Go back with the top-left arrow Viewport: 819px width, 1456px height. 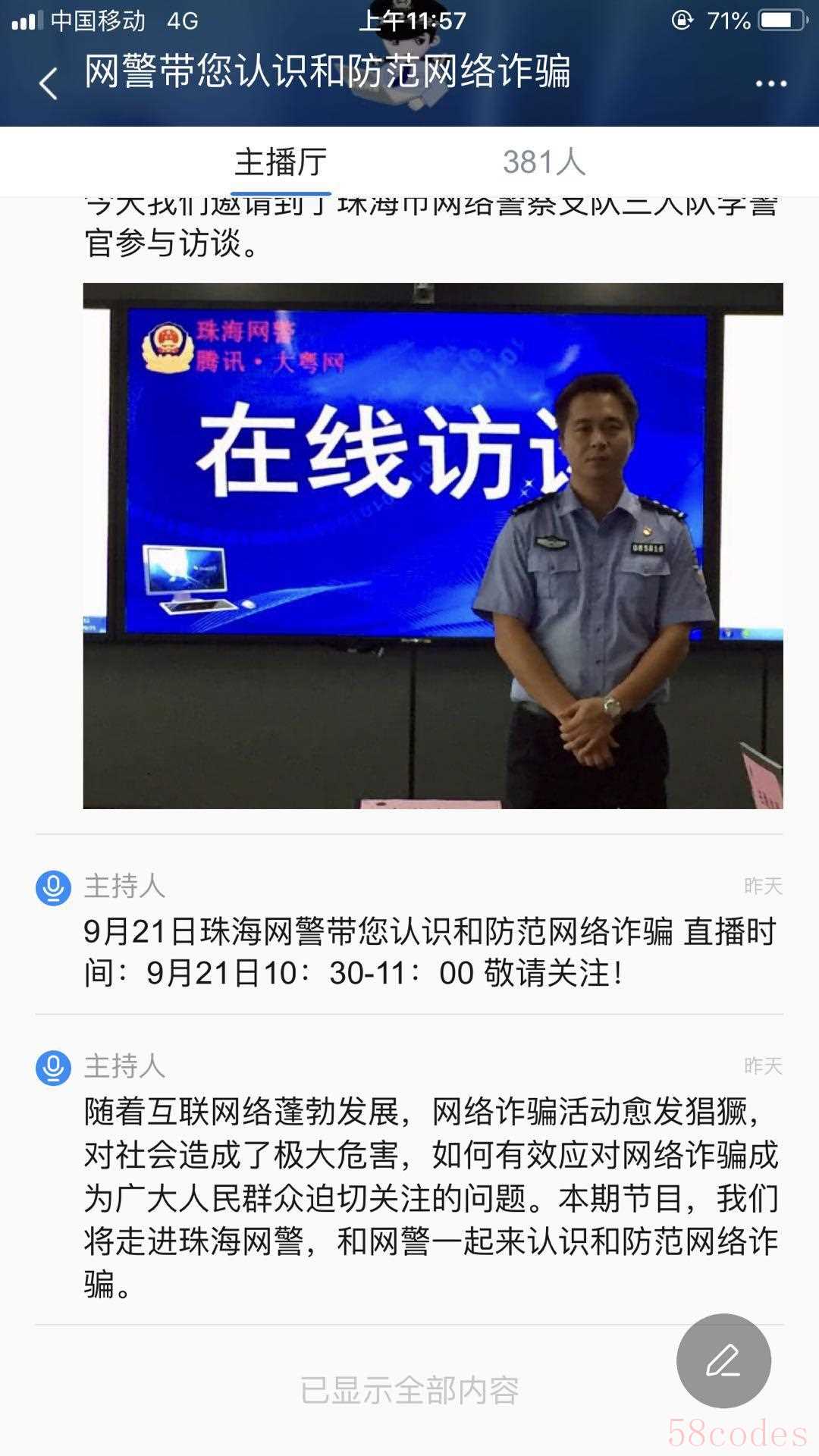[49, 83]
